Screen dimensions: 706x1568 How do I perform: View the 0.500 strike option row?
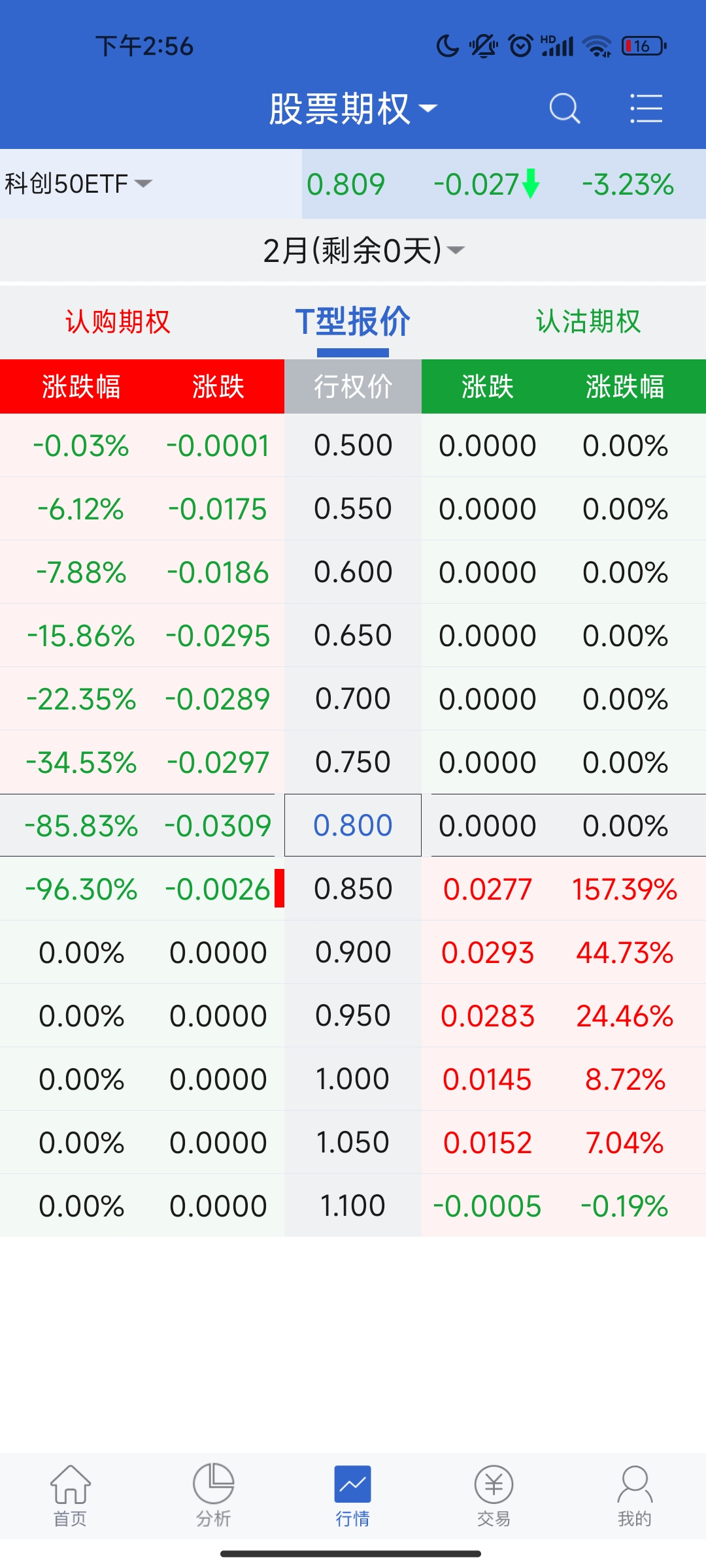(353, 446)
